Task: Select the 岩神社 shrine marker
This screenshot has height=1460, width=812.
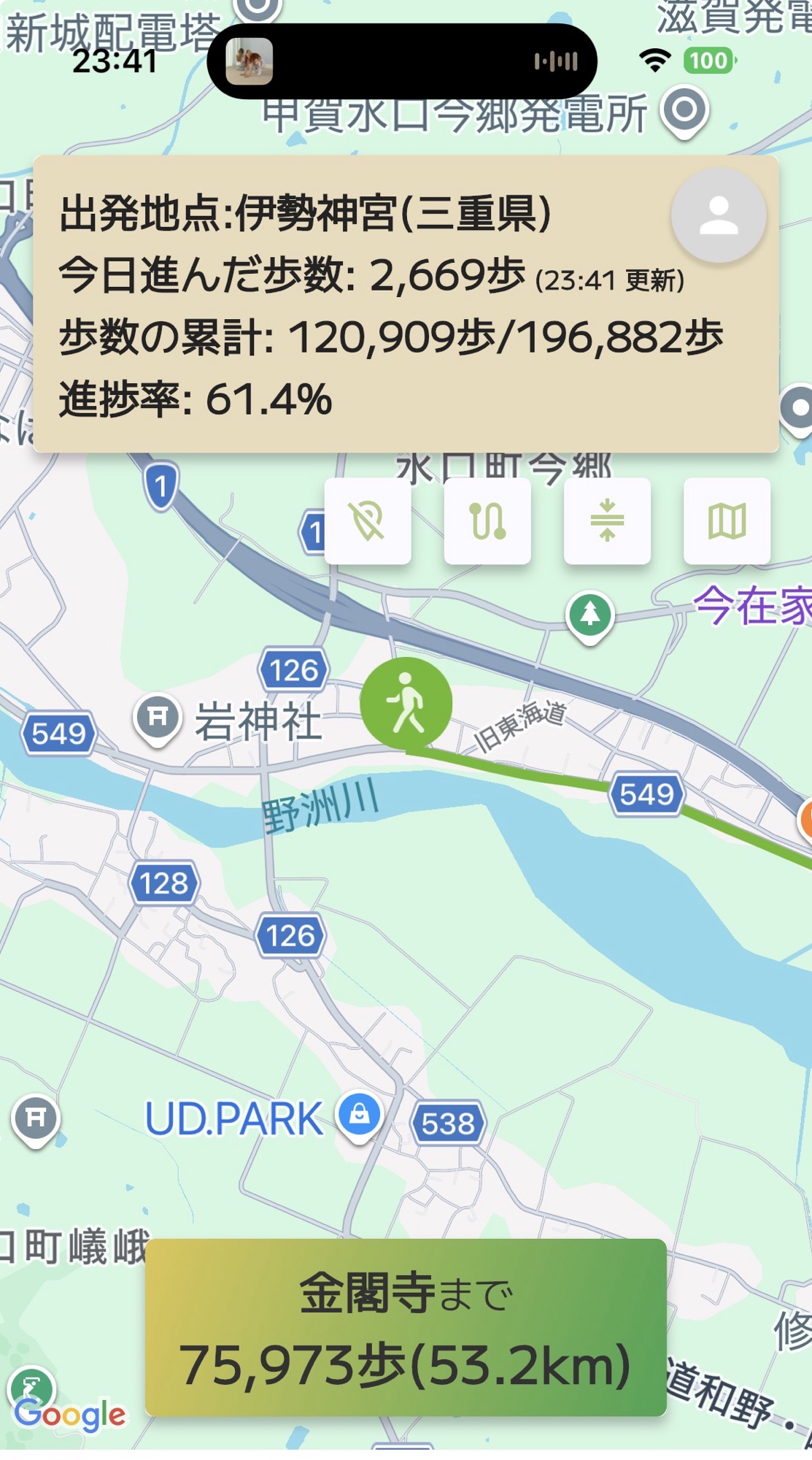Action: 158,718
